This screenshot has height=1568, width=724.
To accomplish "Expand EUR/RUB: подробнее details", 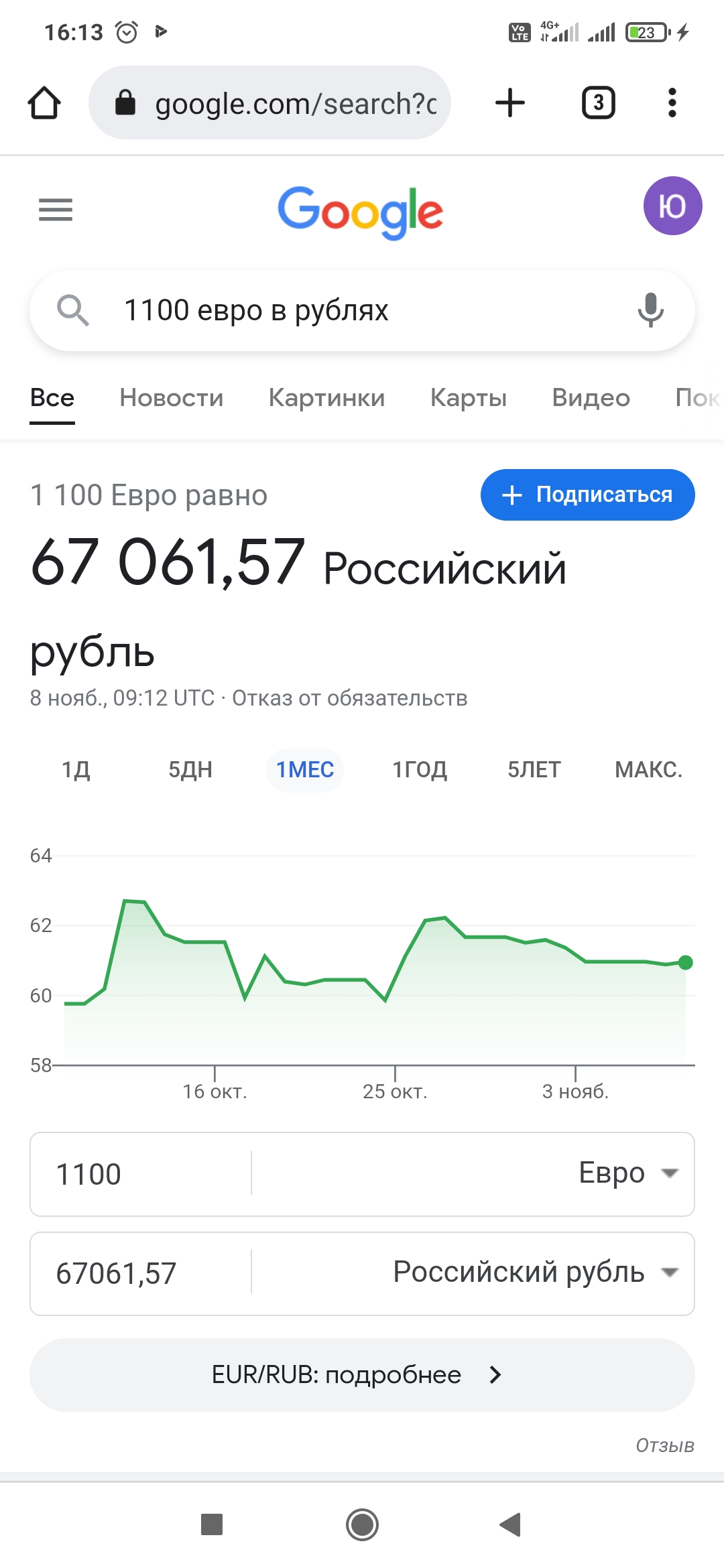I will (x=361, y=1375).
